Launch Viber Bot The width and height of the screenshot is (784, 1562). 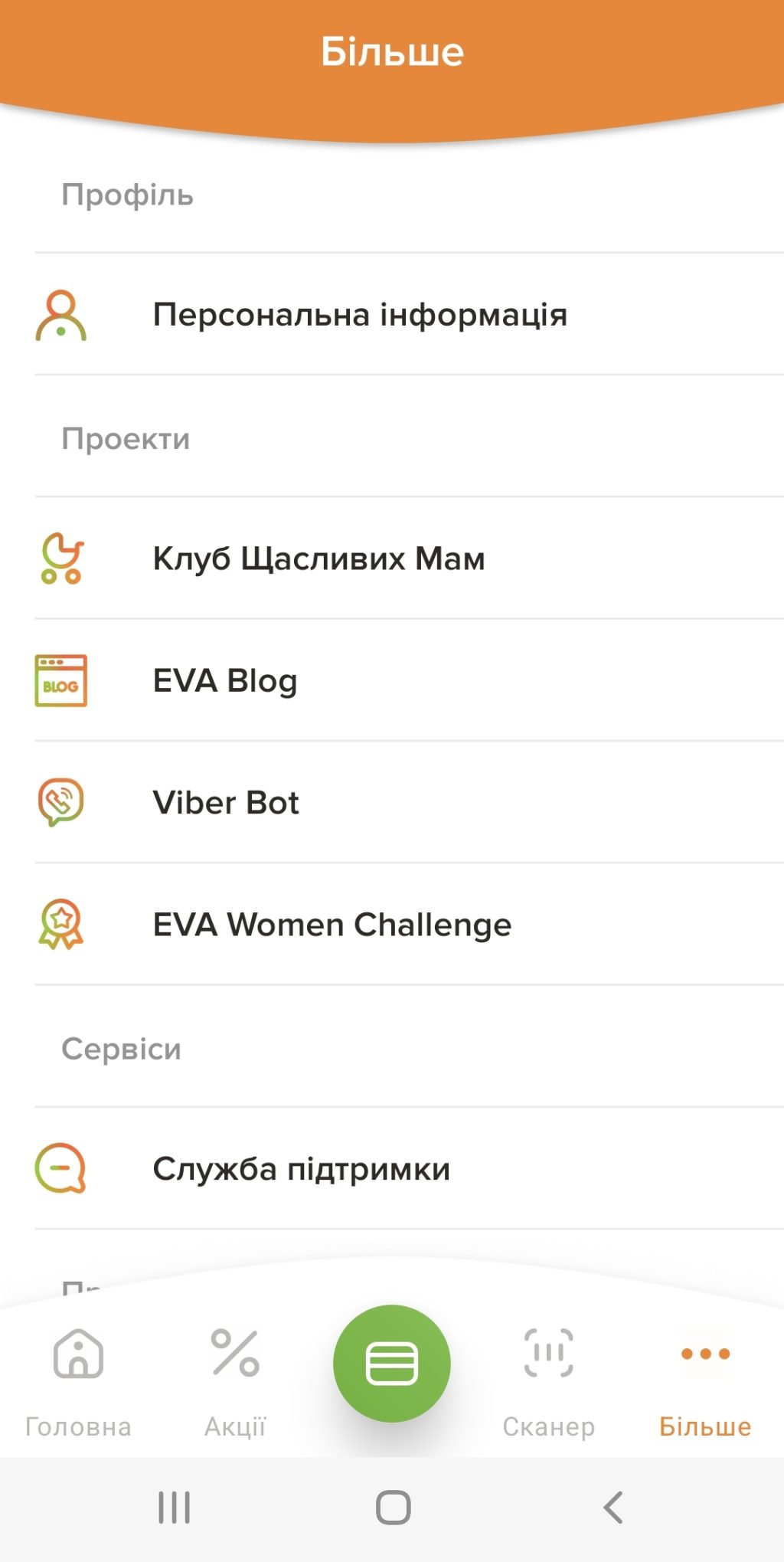[226, 802]
